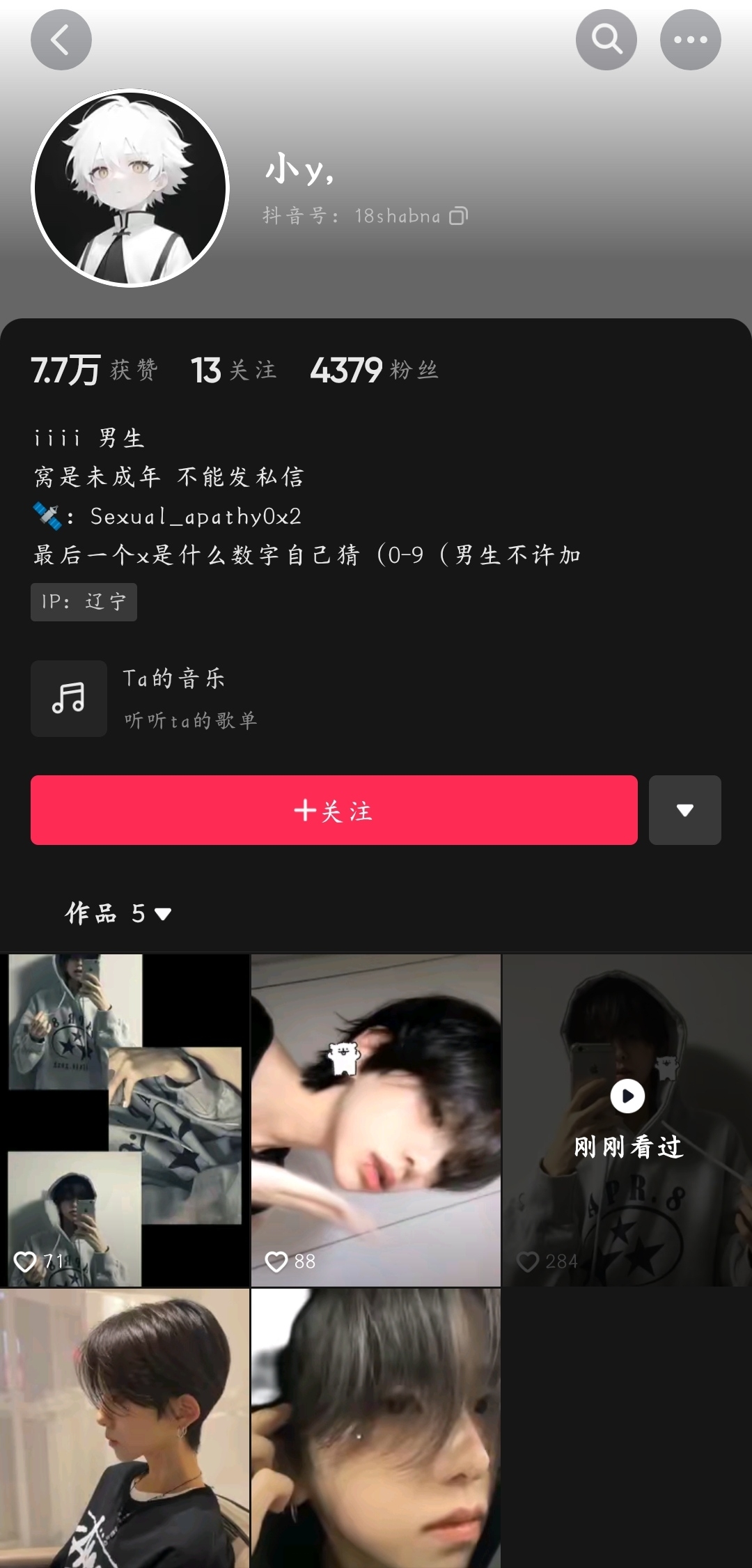The height and width of the screenshot is (1568, 752).
Task: Open search on this profile
Action: pos(606,40)
